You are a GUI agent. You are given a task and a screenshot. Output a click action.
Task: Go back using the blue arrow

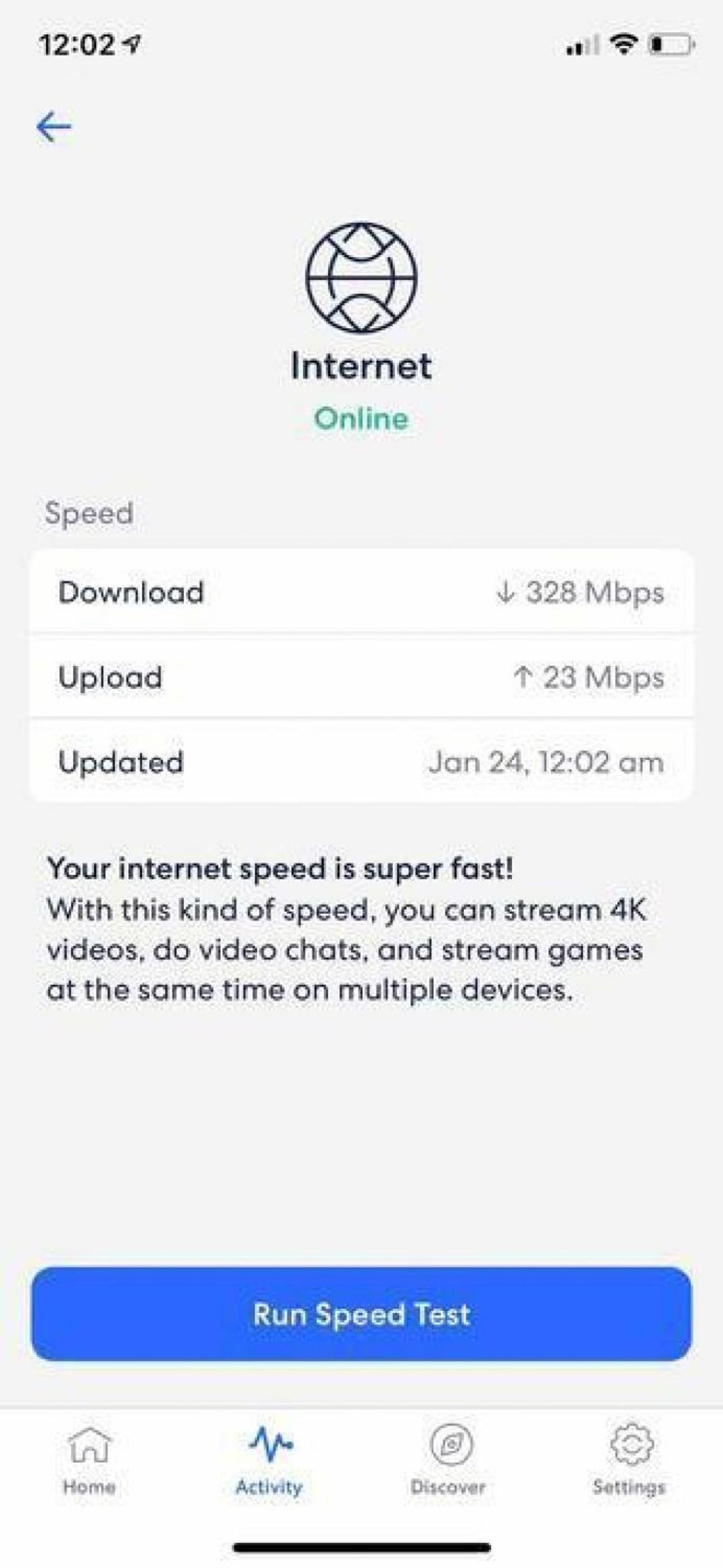pos(54,127)
